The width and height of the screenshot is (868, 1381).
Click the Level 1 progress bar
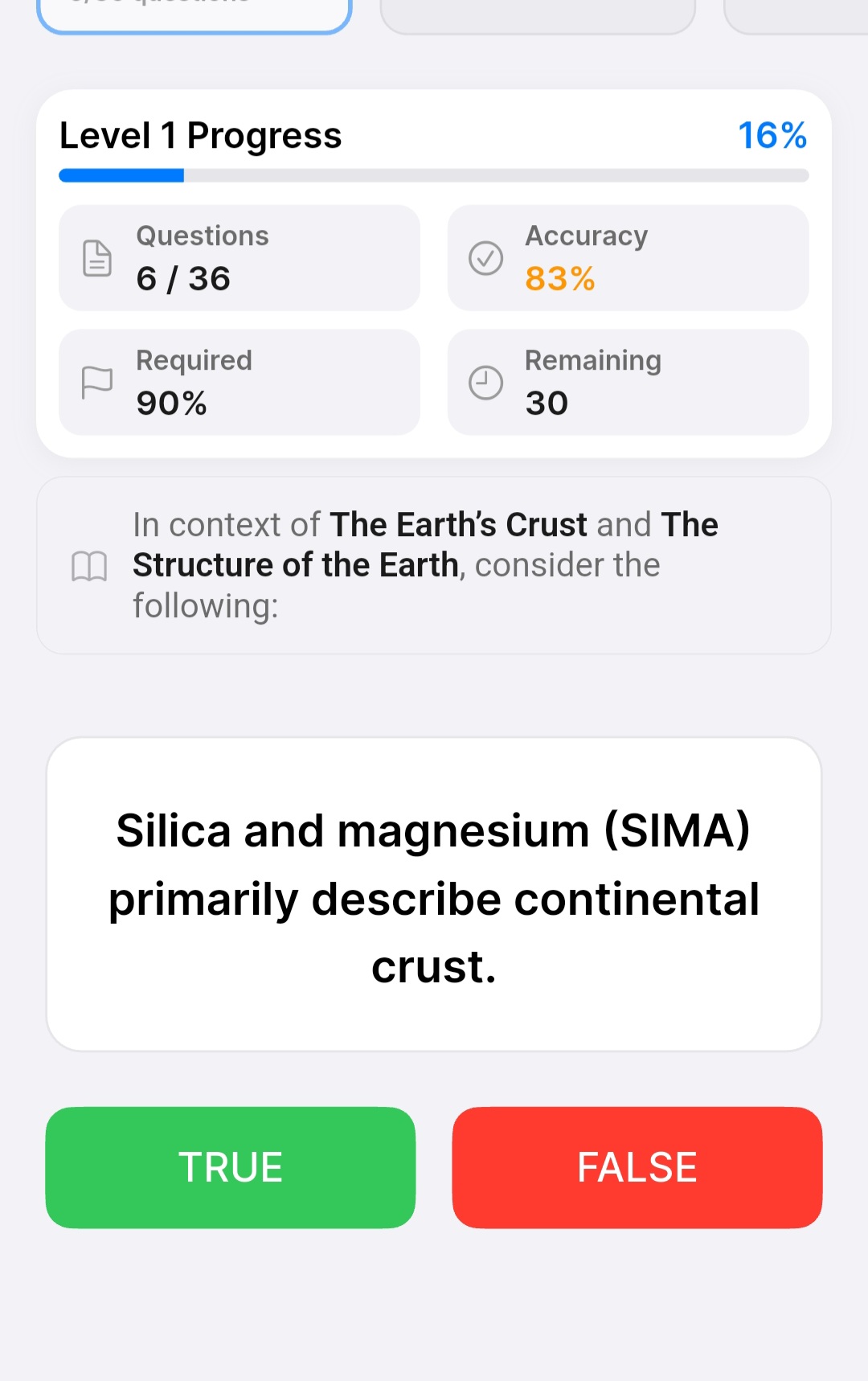tap(434, 174)
